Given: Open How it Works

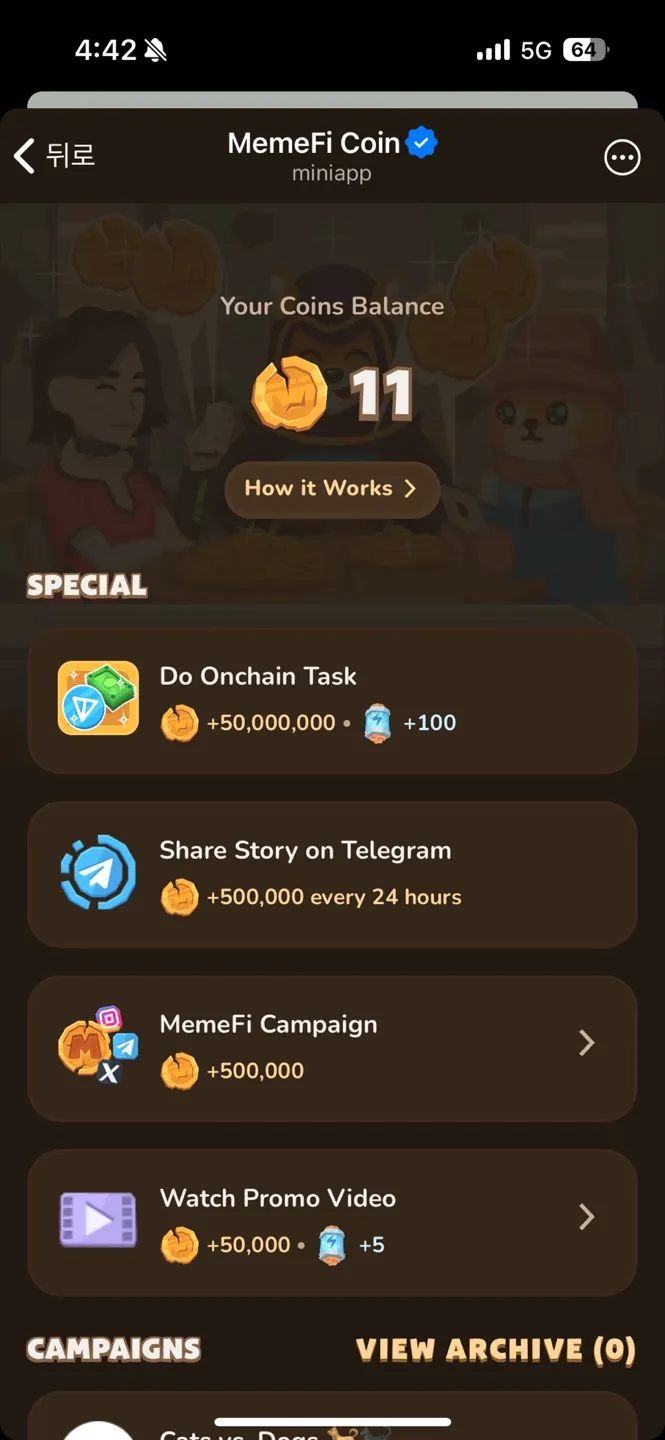Looking at the screenshot, I should coord(332,489).
